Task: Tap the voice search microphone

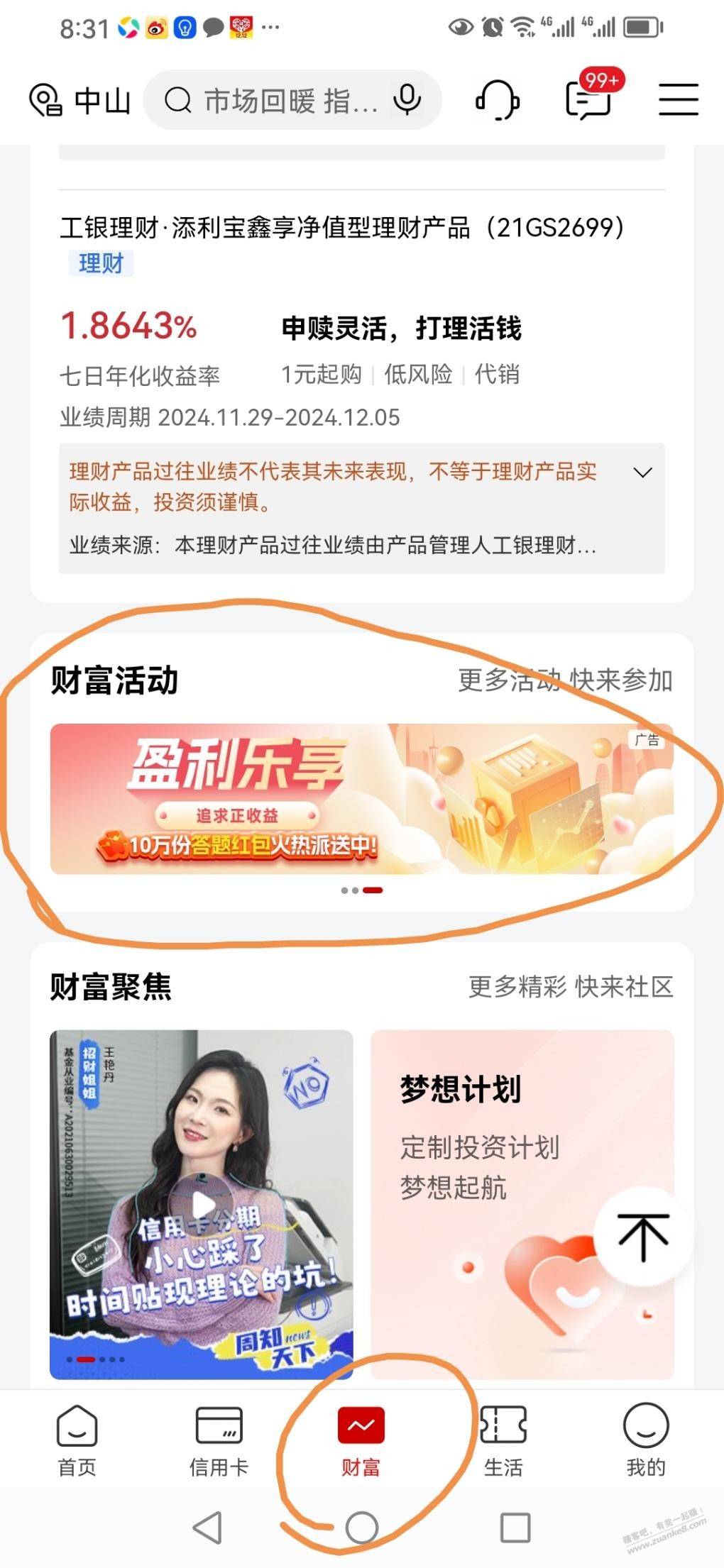Action: click(407, 100)
